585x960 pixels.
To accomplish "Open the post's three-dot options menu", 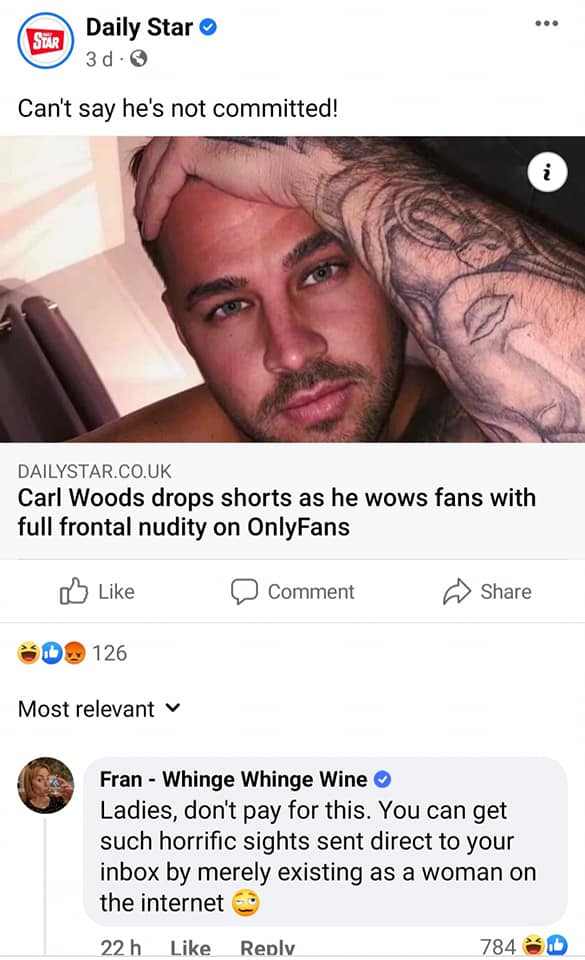I will click(x=546, y=23).
